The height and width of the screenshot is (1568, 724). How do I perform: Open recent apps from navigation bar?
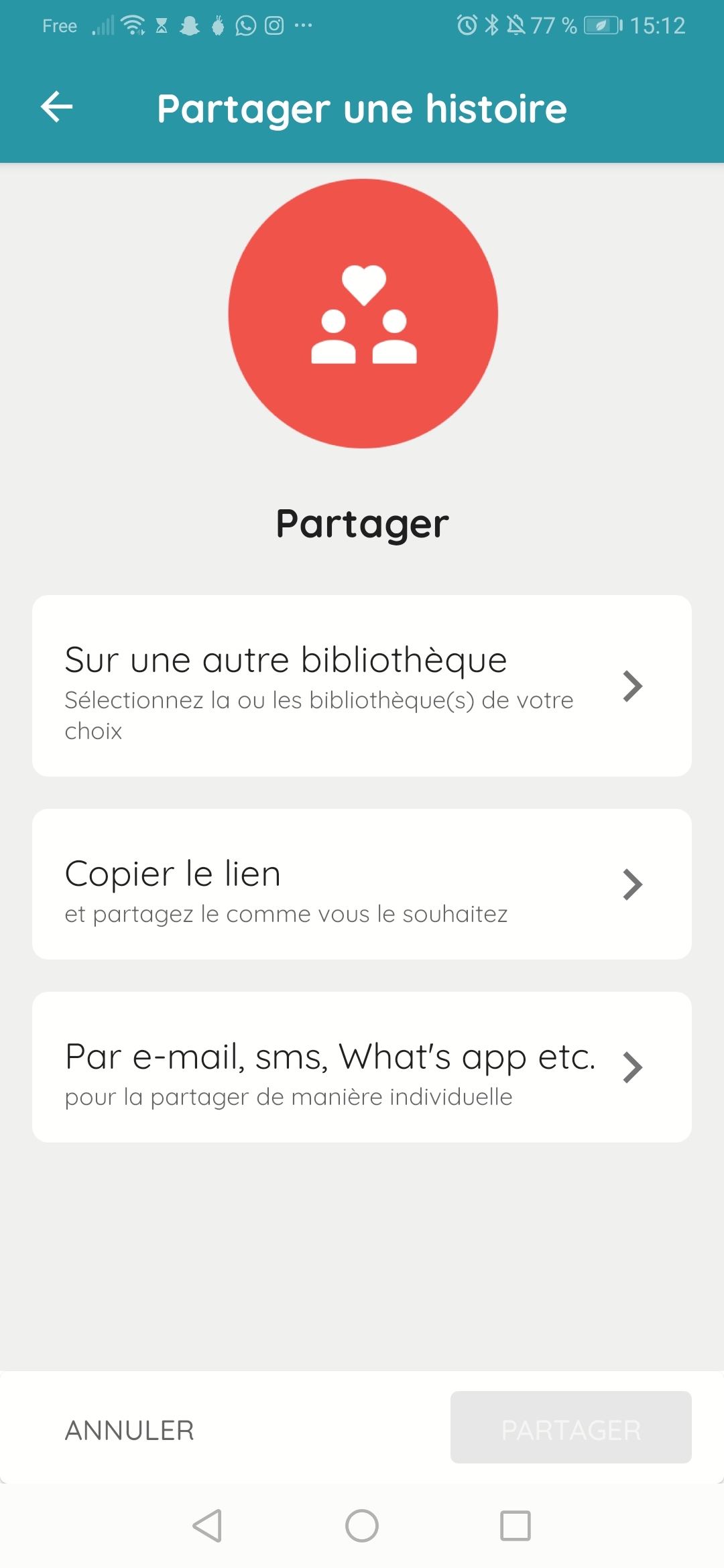click(x=516, y=1526)
